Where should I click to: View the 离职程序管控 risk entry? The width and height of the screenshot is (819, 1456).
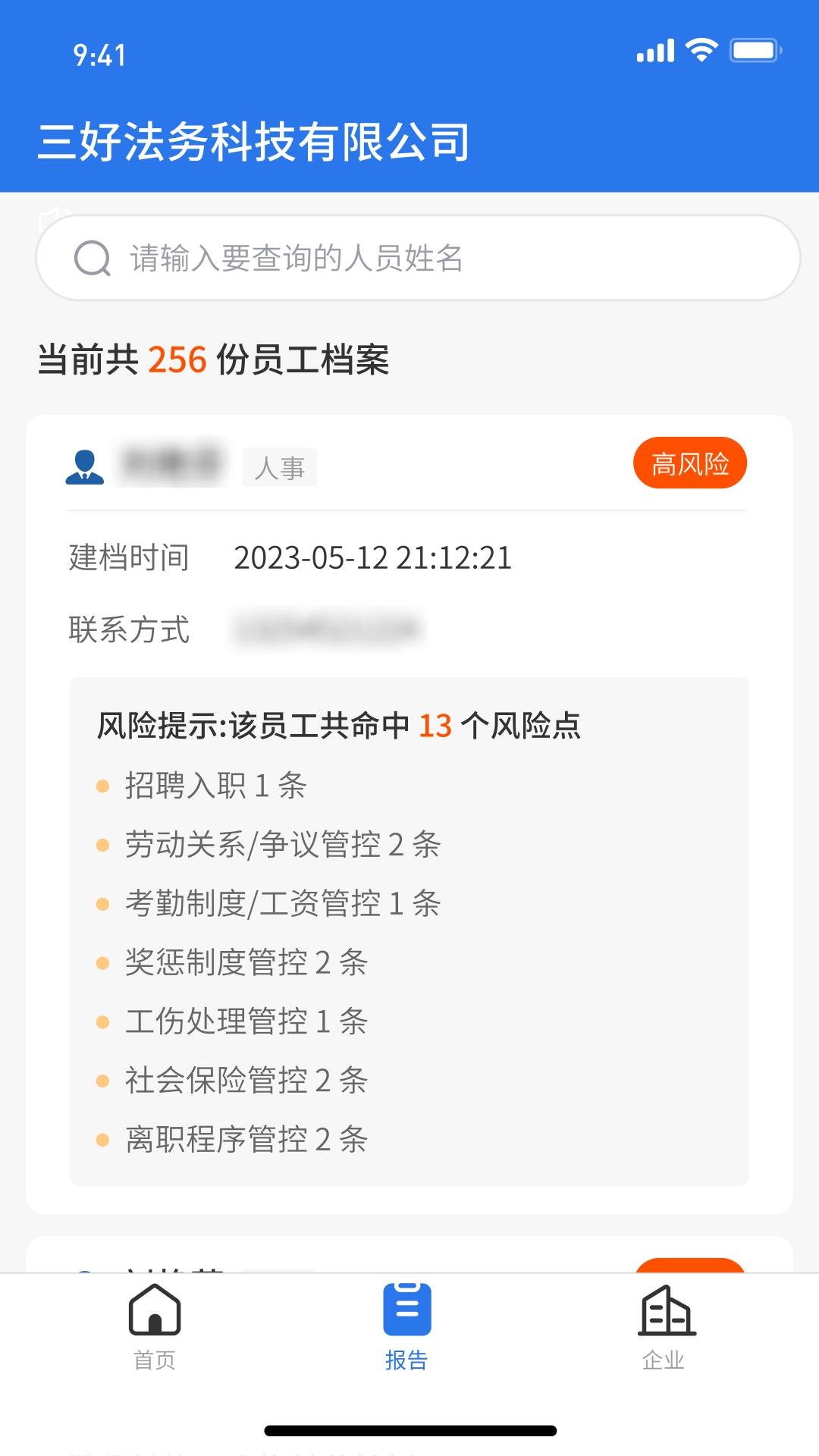pos(246,1139)
